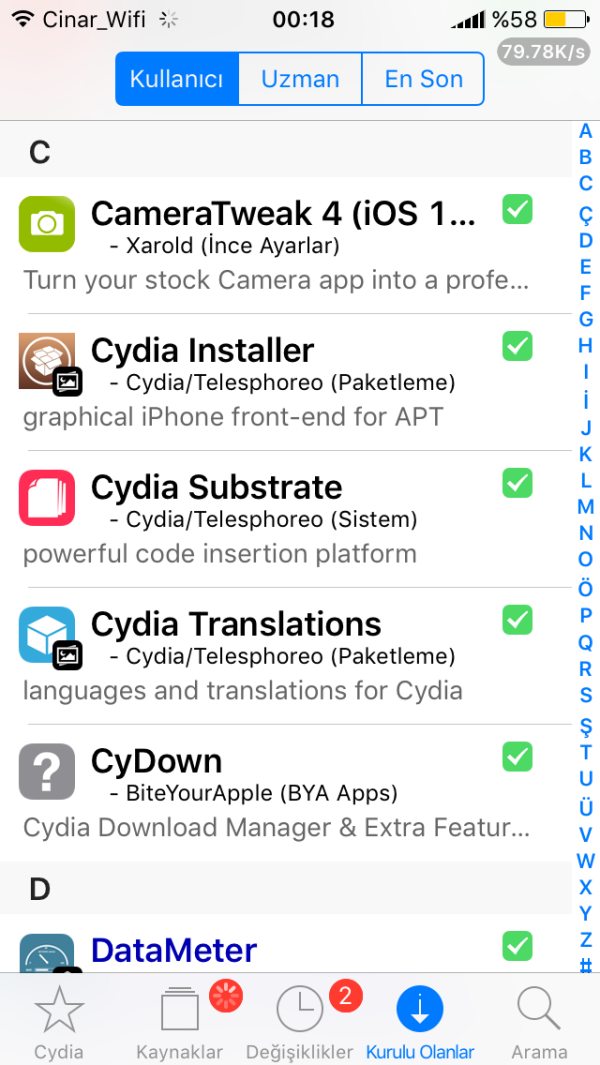
Task: View Cydia Substrate package details
Action: (280, 519)
